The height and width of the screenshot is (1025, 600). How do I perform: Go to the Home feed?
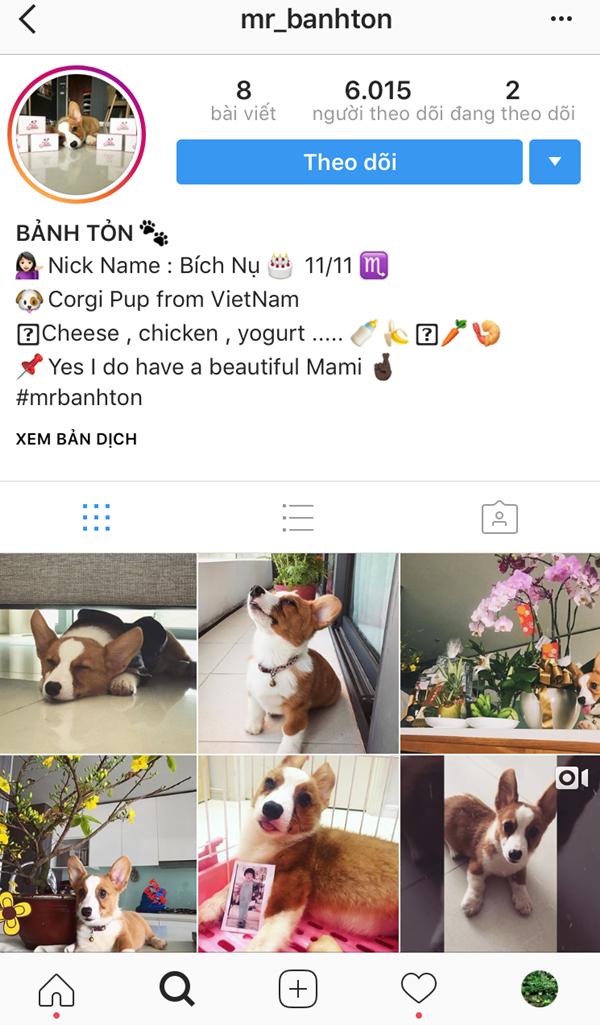click(56, 989)
